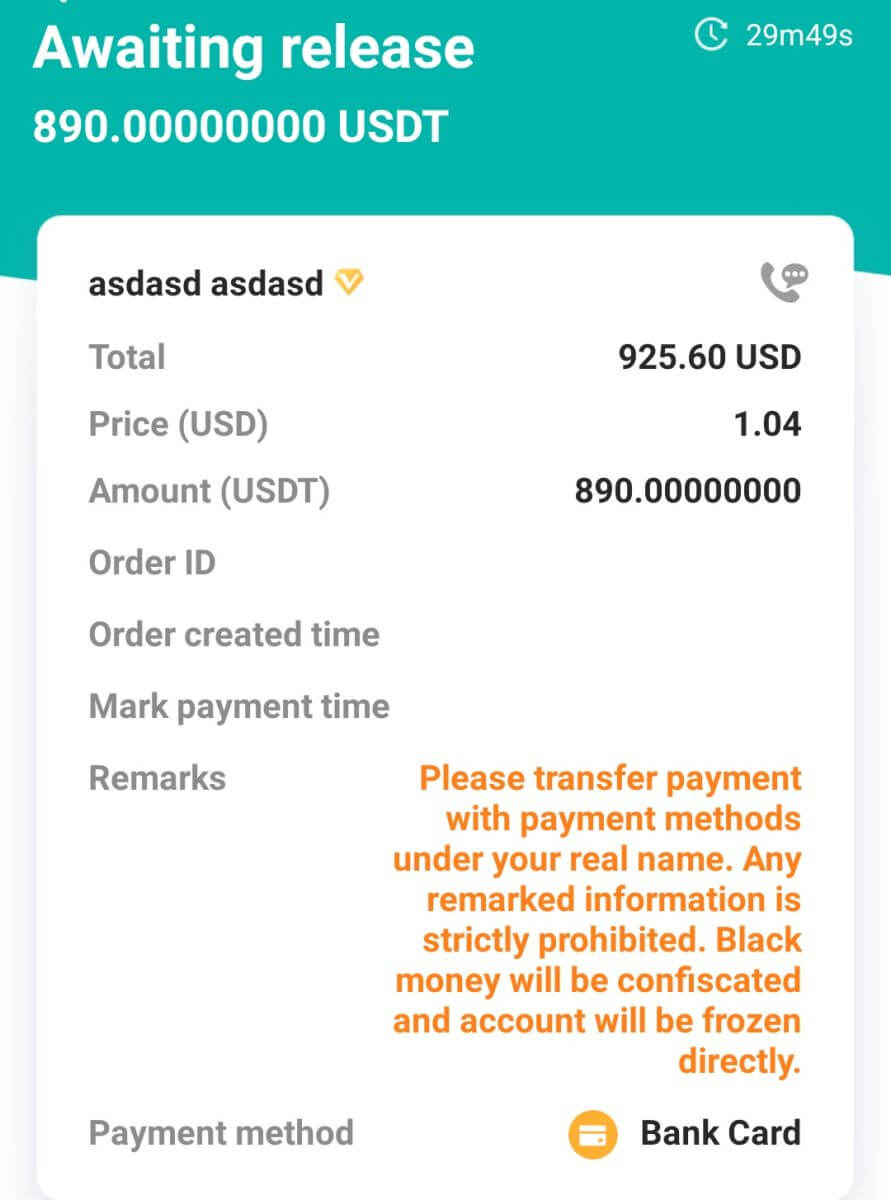The width and height of the screenshot is (891, 1200).
Task: Select the Awaiting release heading
Action: coord(254,47)
